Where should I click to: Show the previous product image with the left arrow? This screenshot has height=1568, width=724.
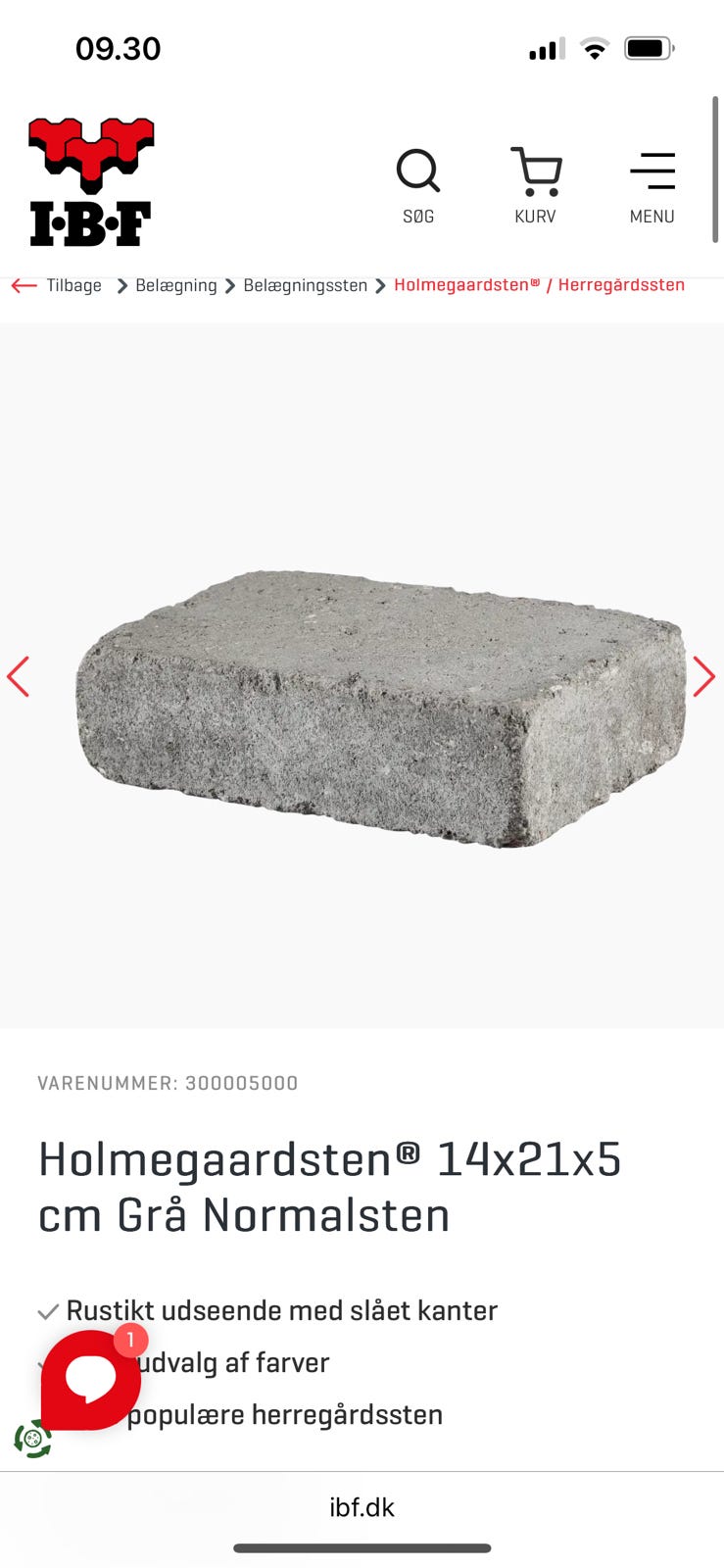tap(19, 676)
